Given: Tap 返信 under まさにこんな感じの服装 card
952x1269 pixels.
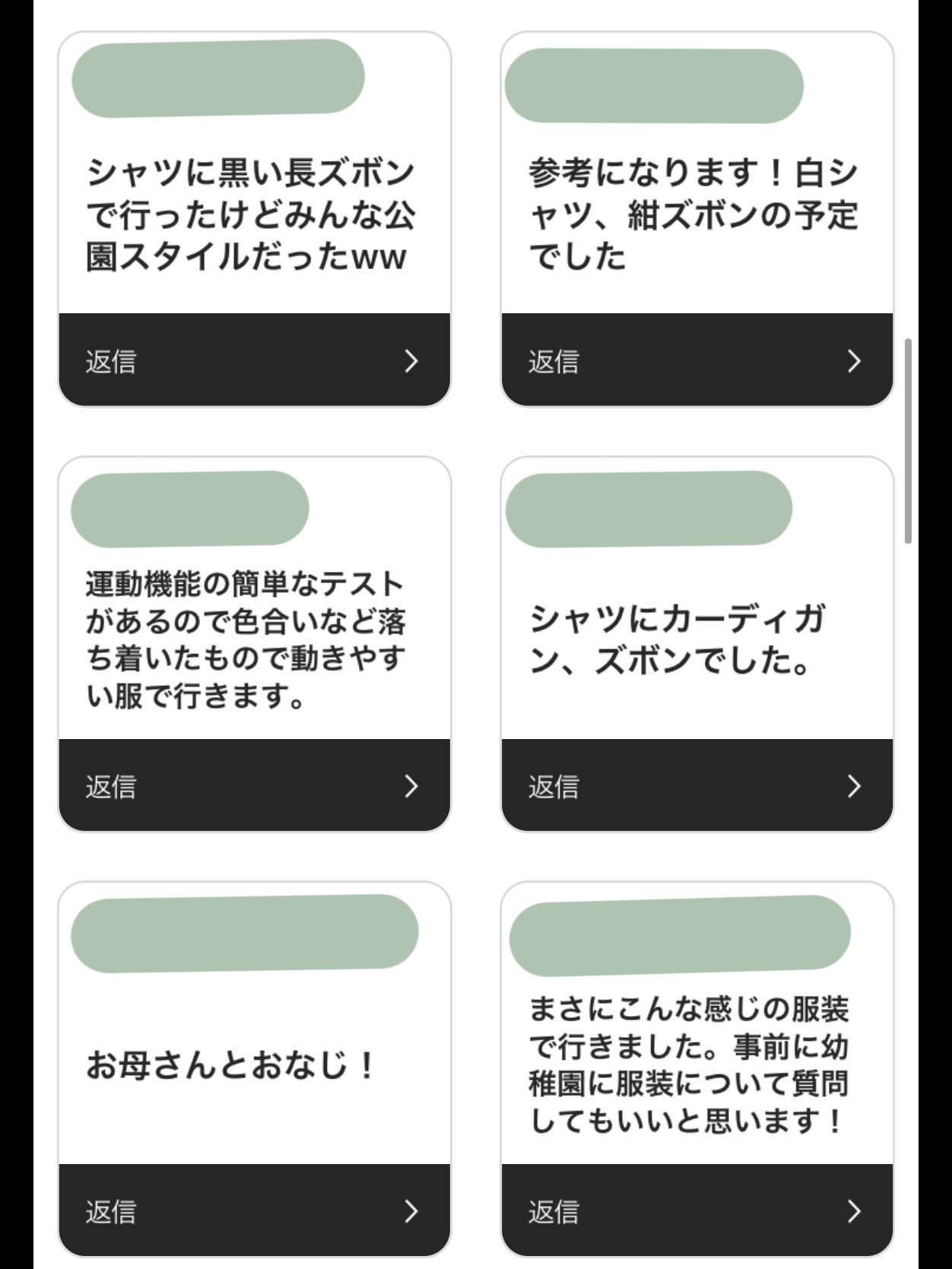Looking at the screenshot, I should (x=697, y=1210).
